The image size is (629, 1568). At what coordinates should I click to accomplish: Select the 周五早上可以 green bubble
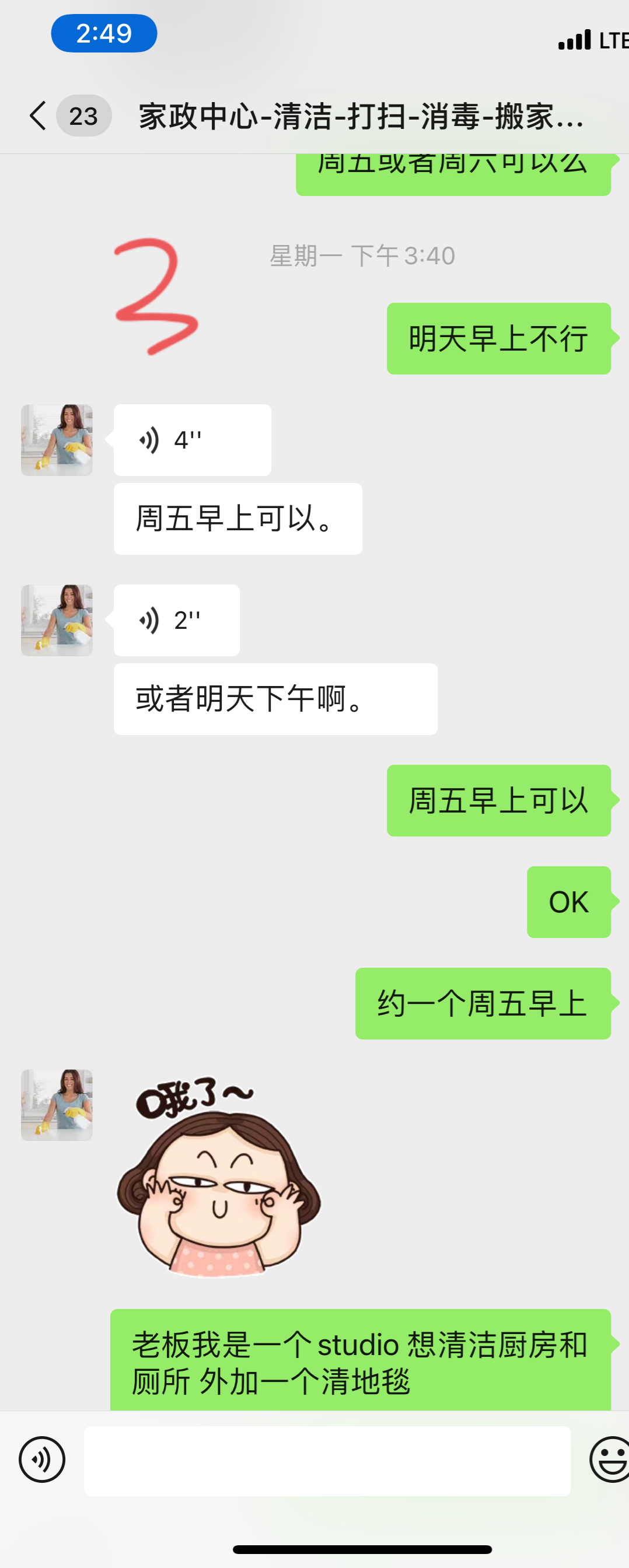[x=498, y=801]
